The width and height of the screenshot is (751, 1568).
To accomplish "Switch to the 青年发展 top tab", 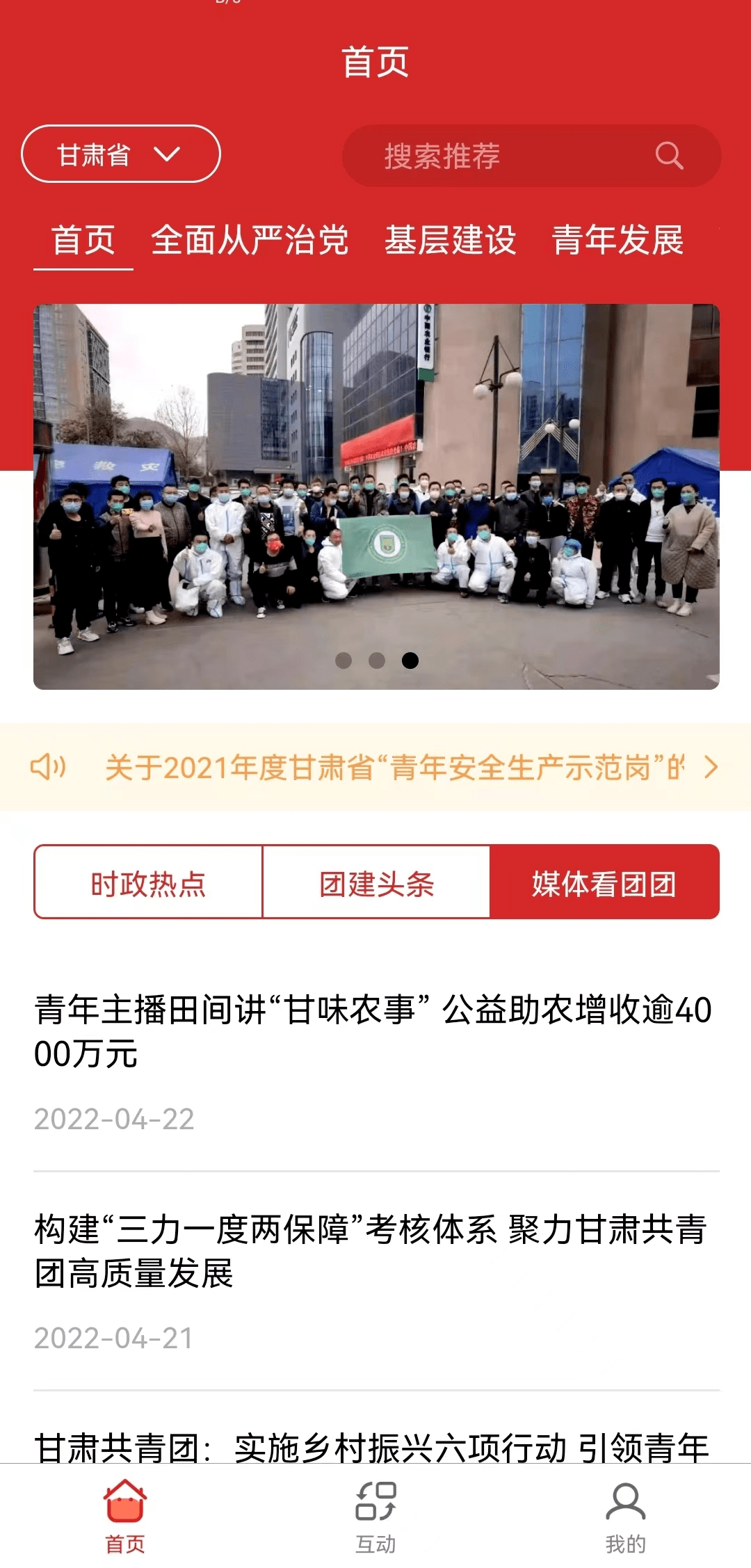I will pyautogui.click(x=617, y=241).
